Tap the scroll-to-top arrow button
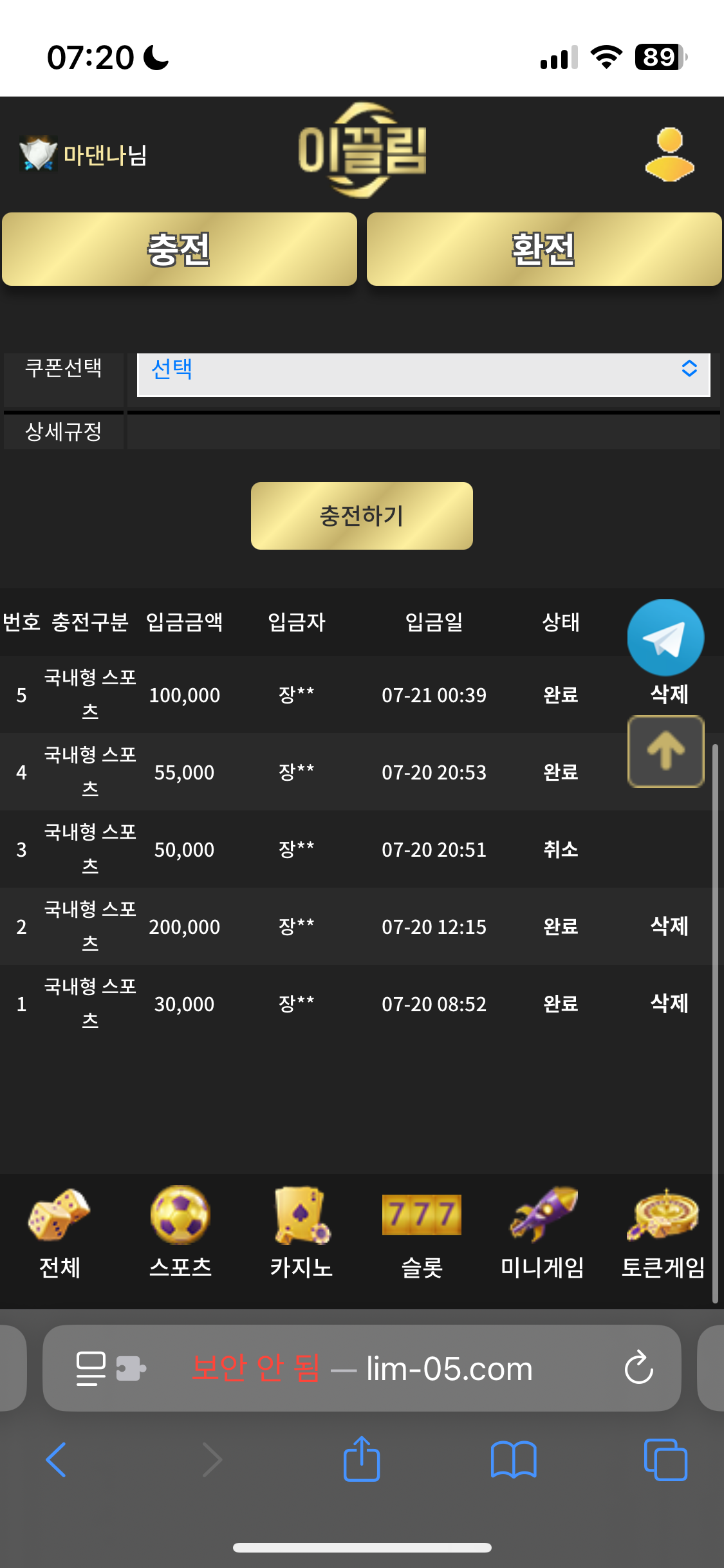This screenshot has width=724, height=1568. 665,751
